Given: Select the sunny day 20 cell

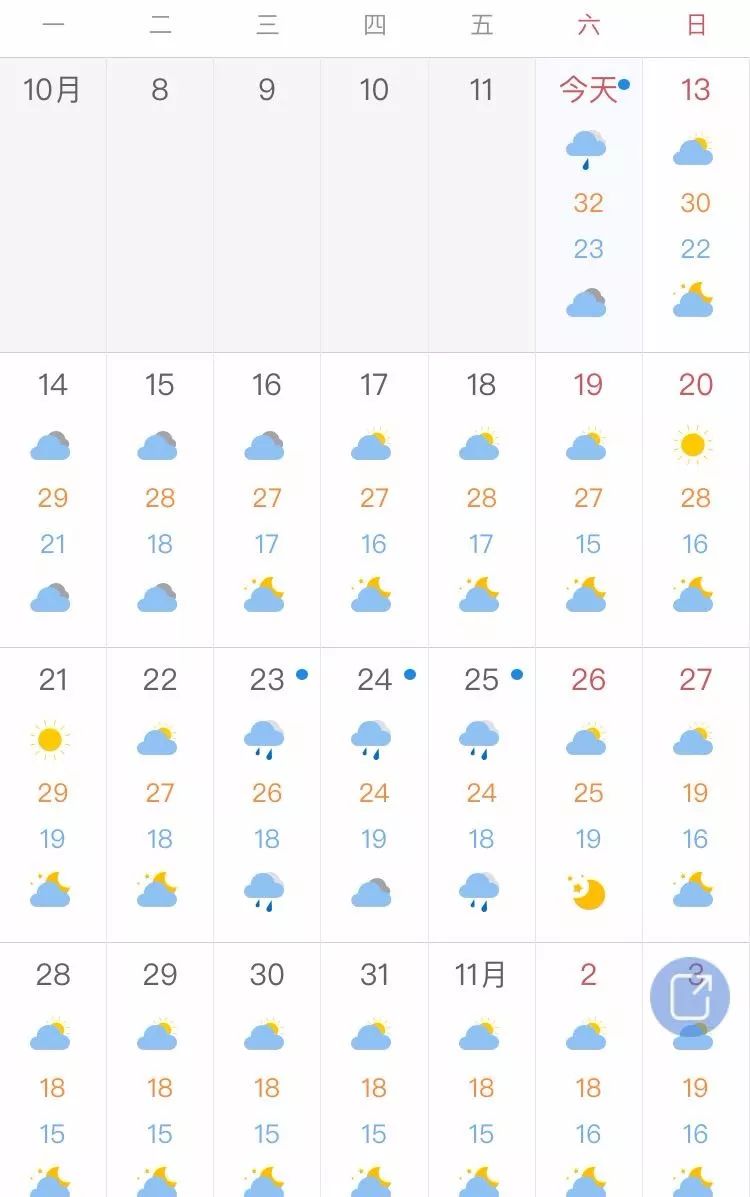Looking at the screenshot, I should click(695, 500).
